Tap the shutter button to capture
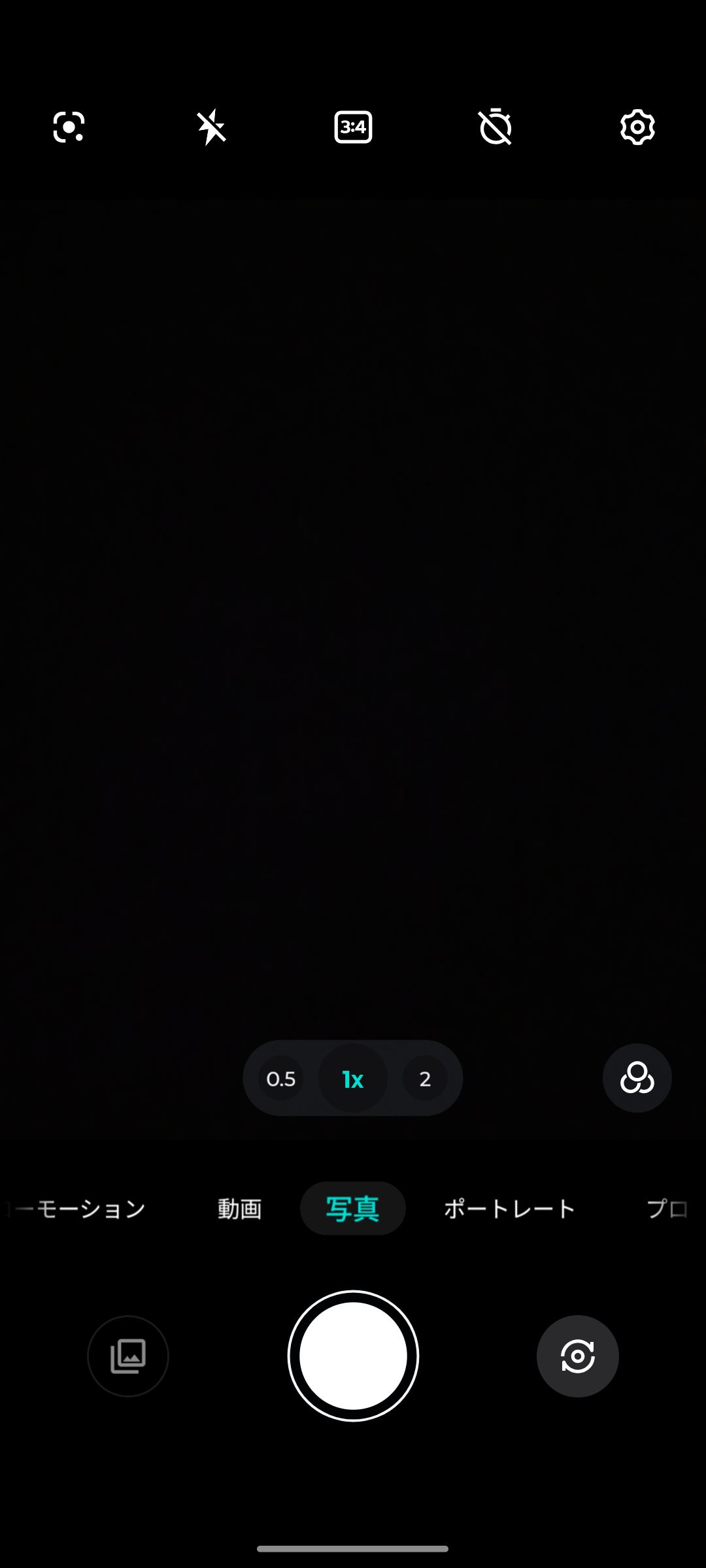Viewport: 706px width, 1568px height. tap(353, 1356)
